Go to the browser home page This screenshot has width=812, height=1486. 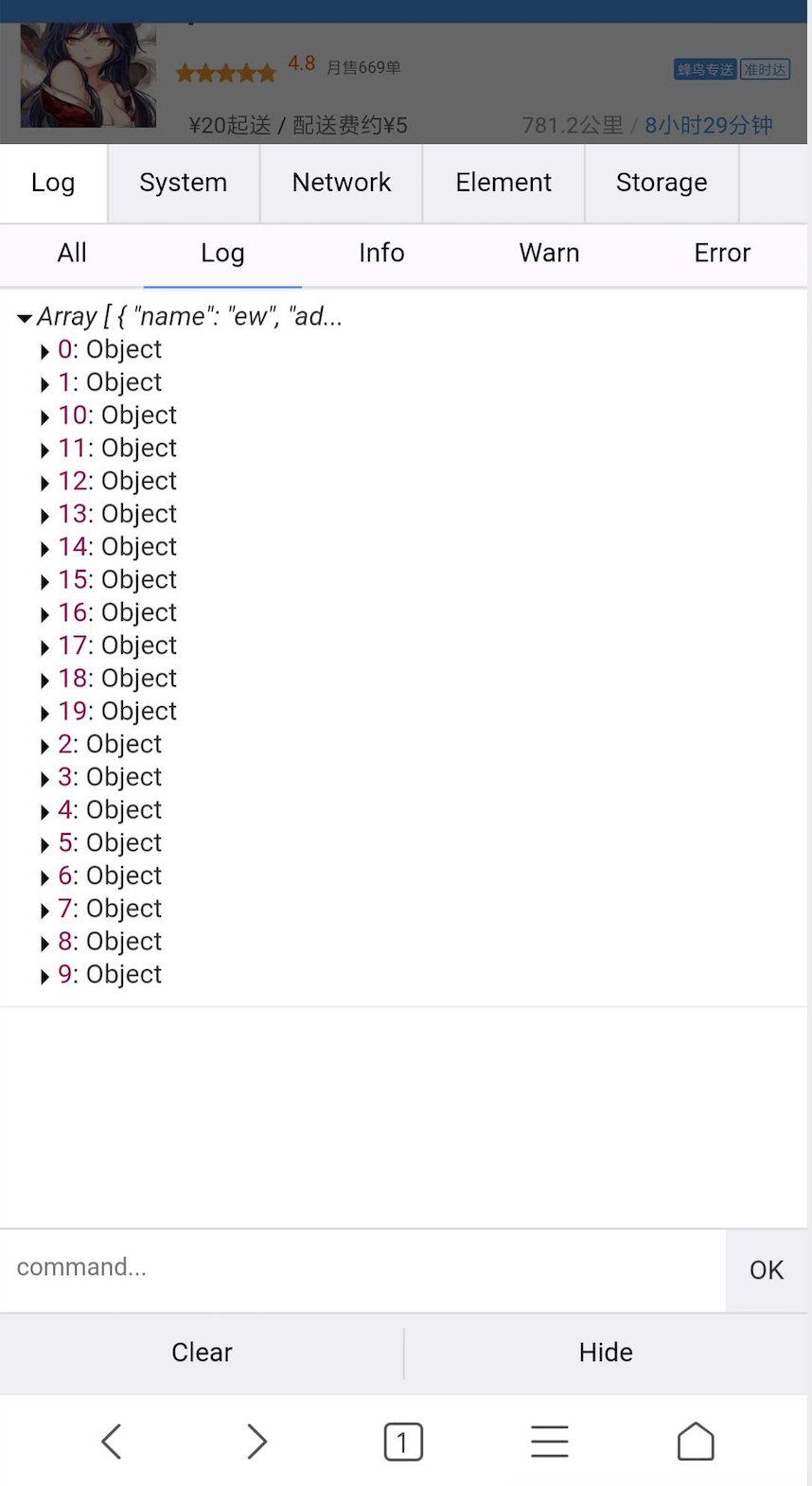[695, 1442]
